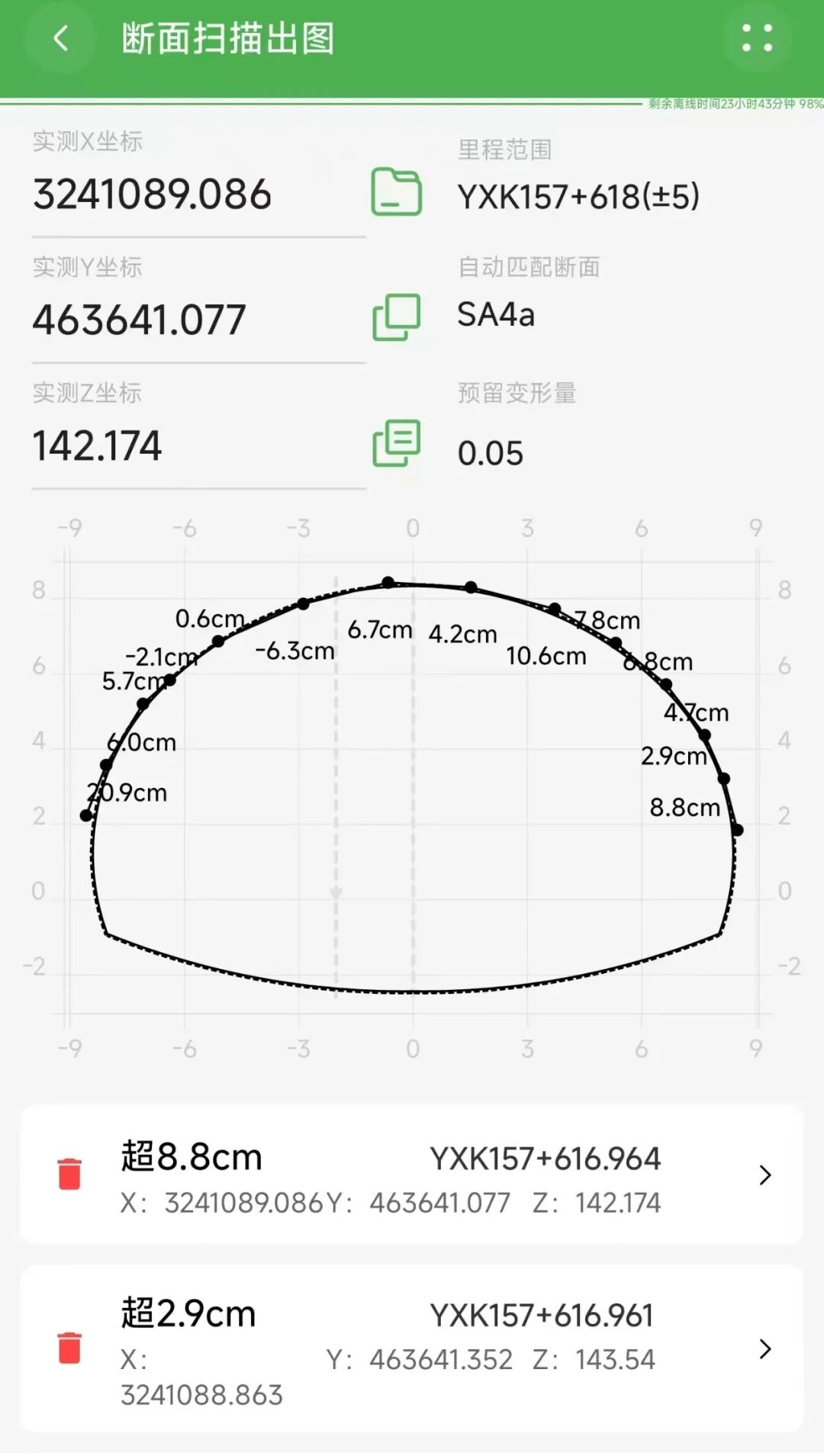The height and width of the screenshot is (1456, 824).
Task: Delete the 超8.8cm measurement record
Action: click(69, 1174)
